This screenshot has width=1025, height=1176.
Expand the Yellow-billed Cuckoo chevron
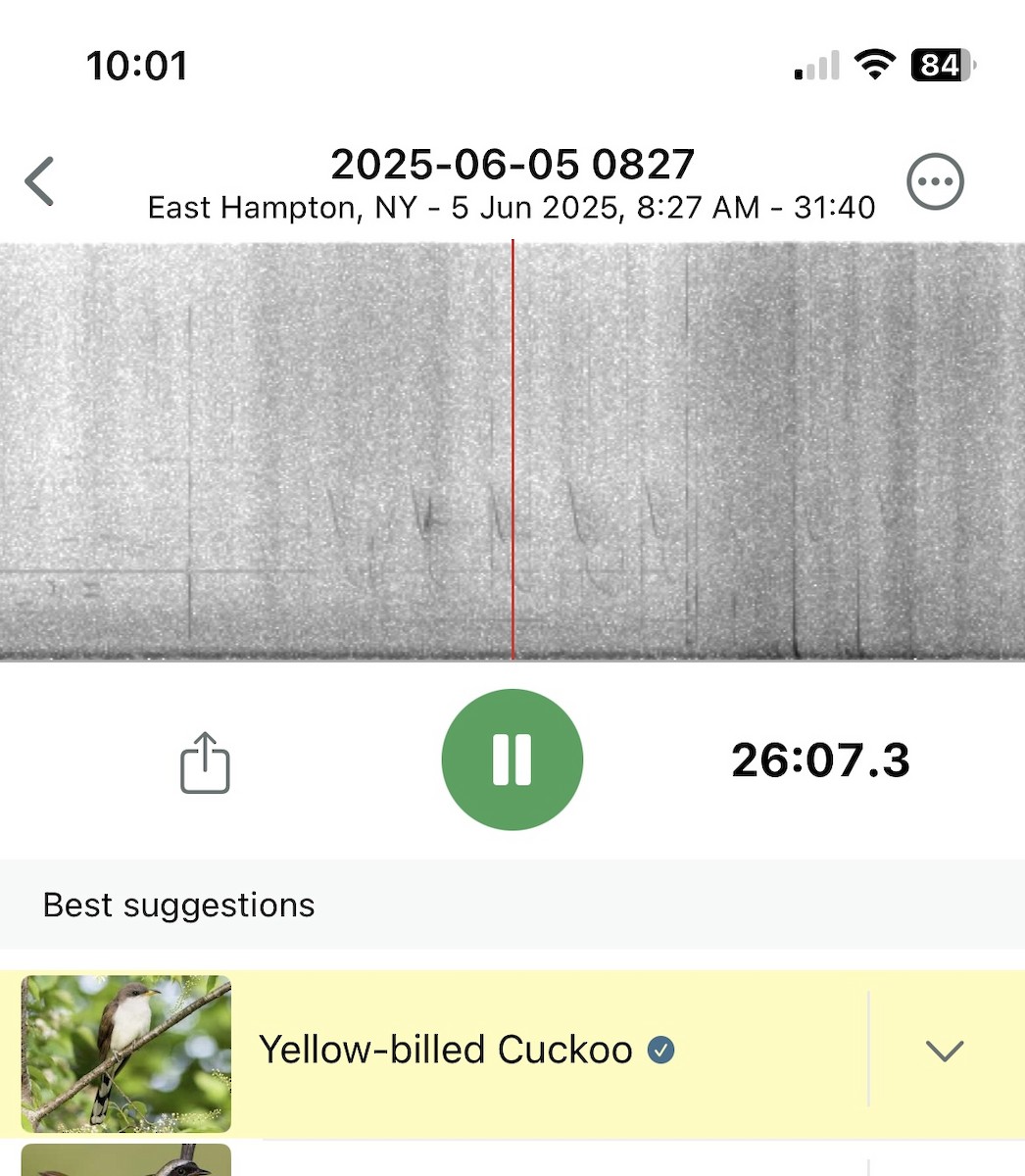click(944, 1051)
